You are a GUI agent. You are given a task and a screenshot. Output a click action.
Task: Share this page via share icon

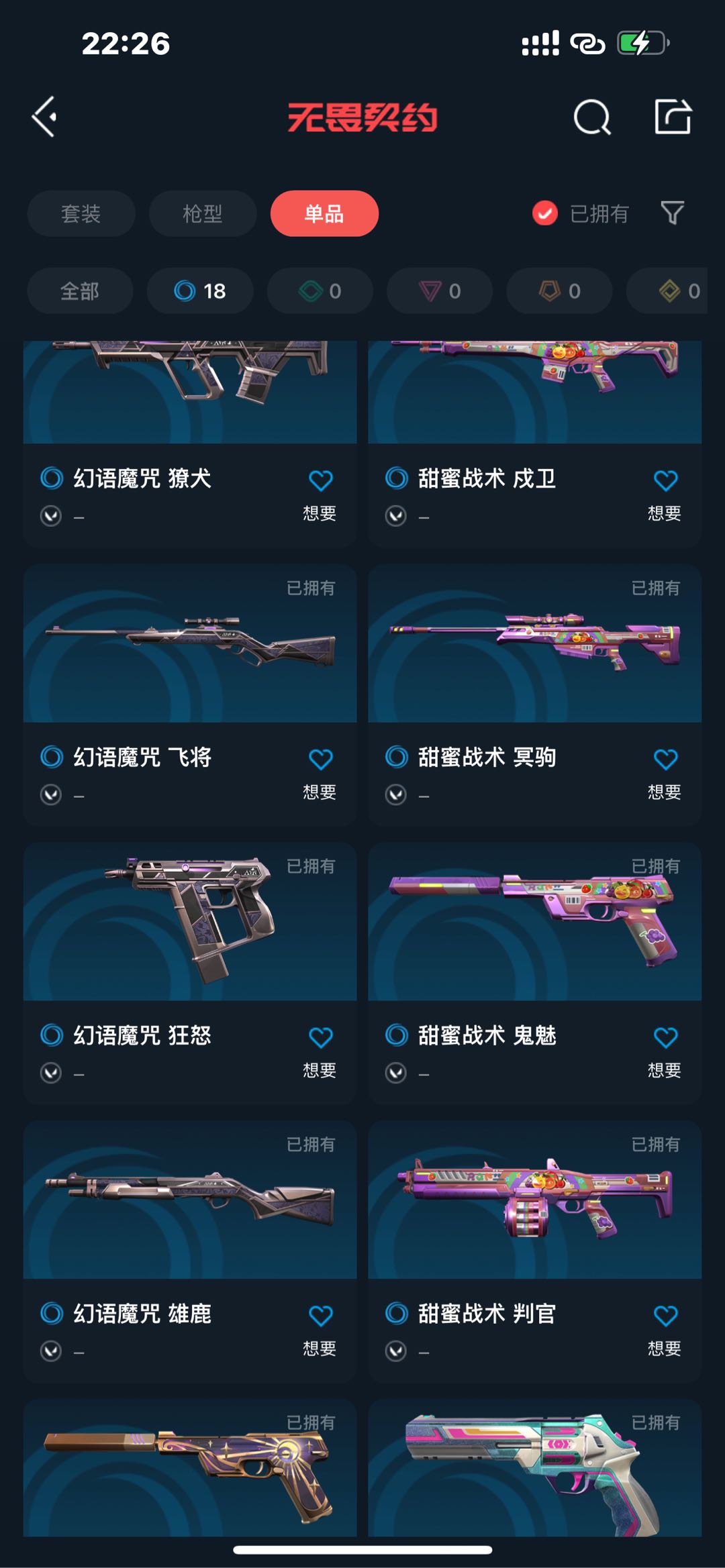click(673, 117)
